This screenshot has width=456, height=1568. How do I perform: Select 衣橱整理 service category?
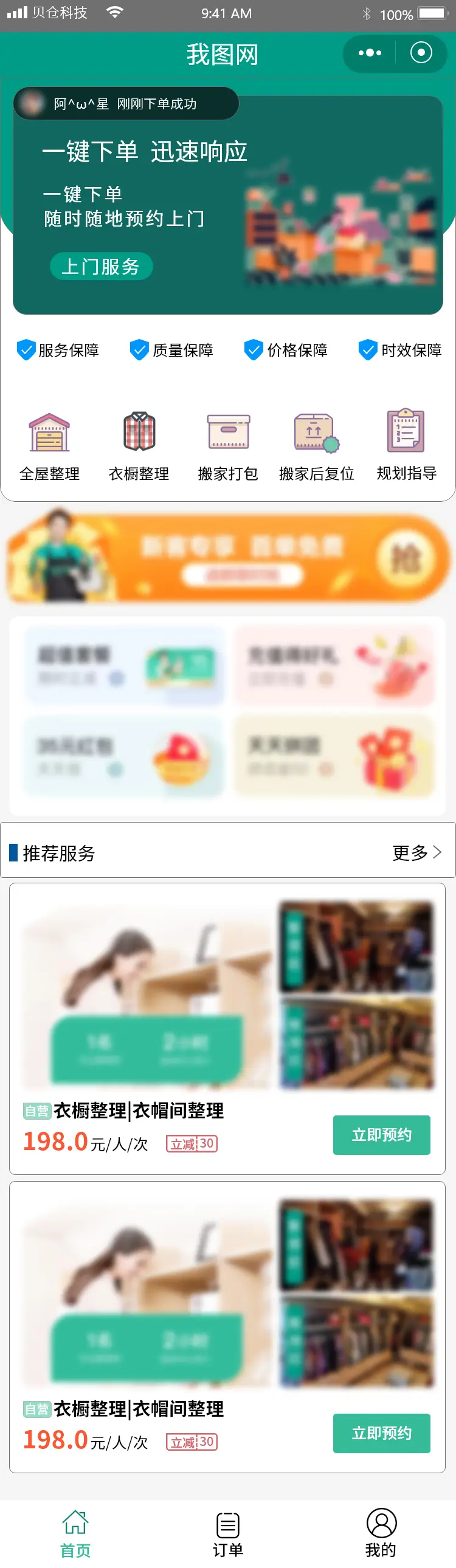click(139, 445)
